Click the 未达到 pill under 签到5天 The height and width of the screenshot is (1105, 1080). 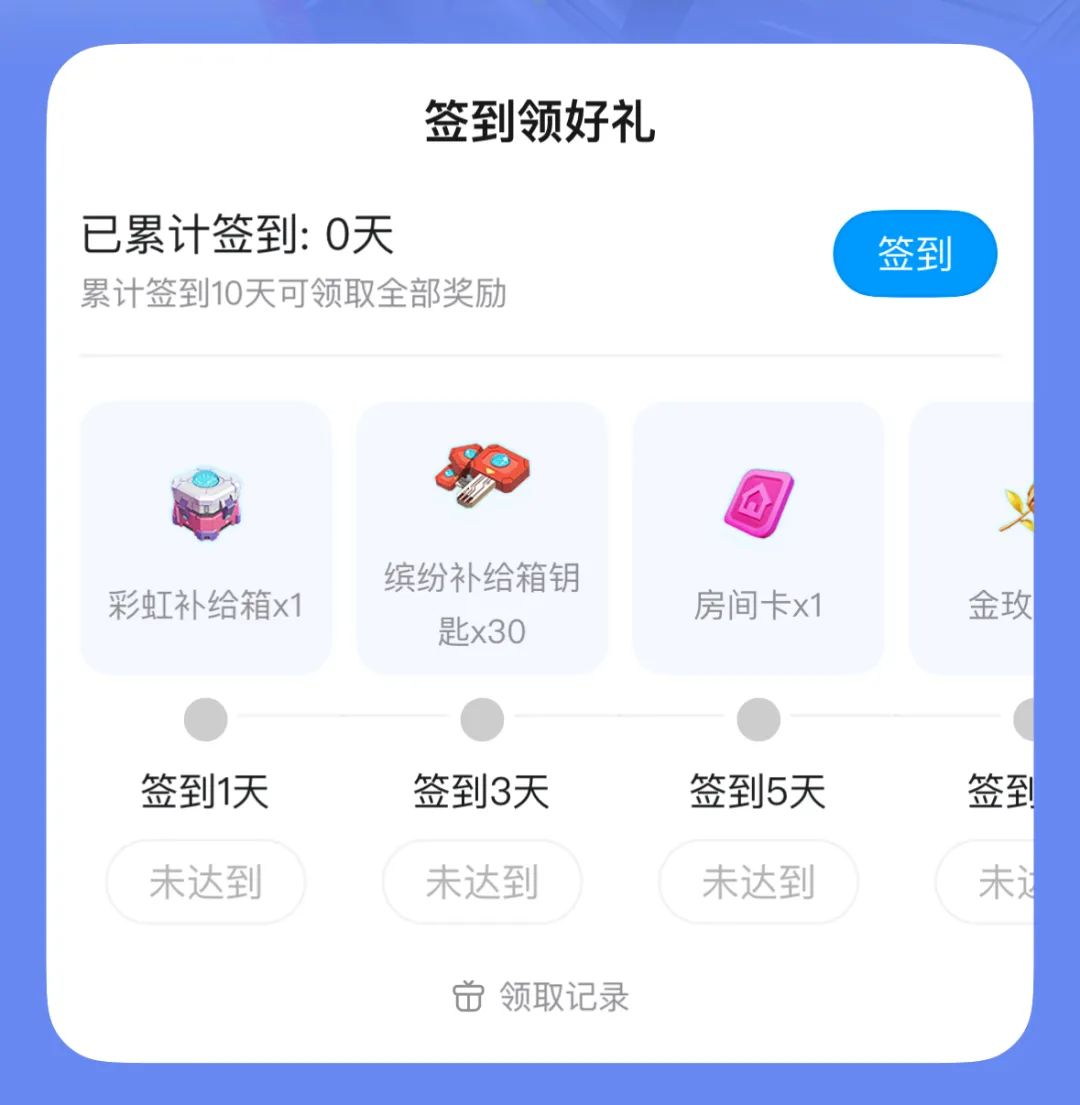coord(758,882)
